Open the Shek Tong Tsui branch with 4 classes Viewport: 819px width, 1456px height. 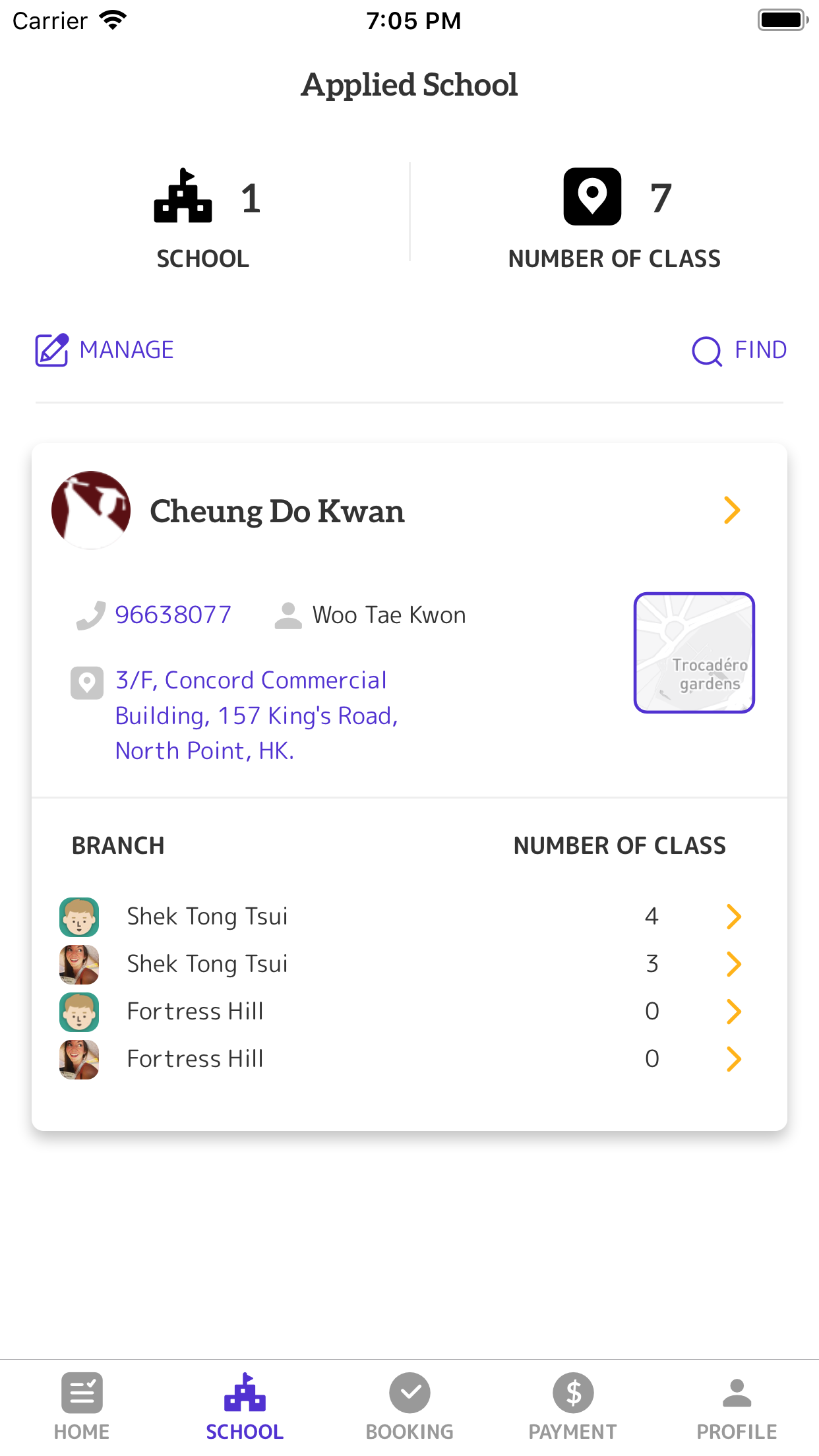pos(401,917)
